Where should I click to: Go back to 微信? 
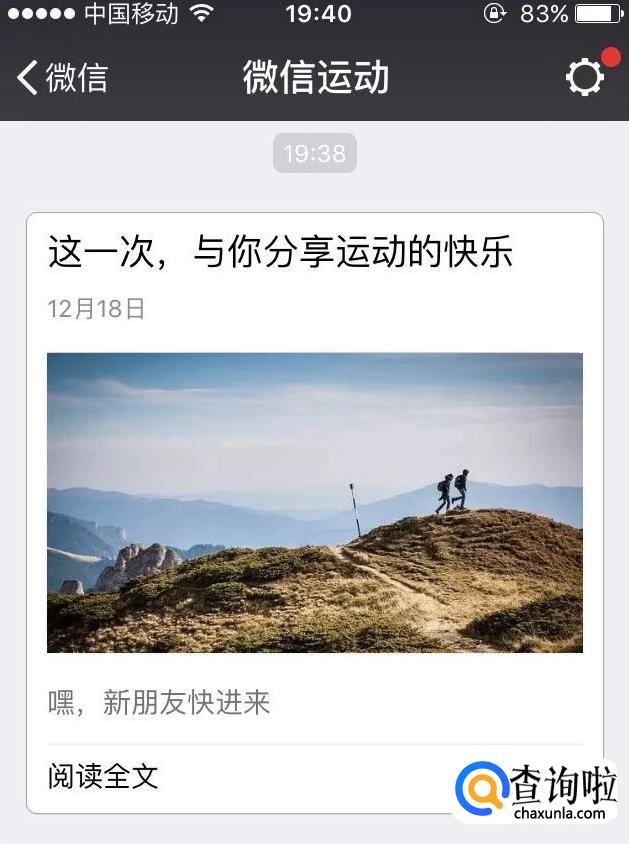pyautogui.click(x=62, y=78)
